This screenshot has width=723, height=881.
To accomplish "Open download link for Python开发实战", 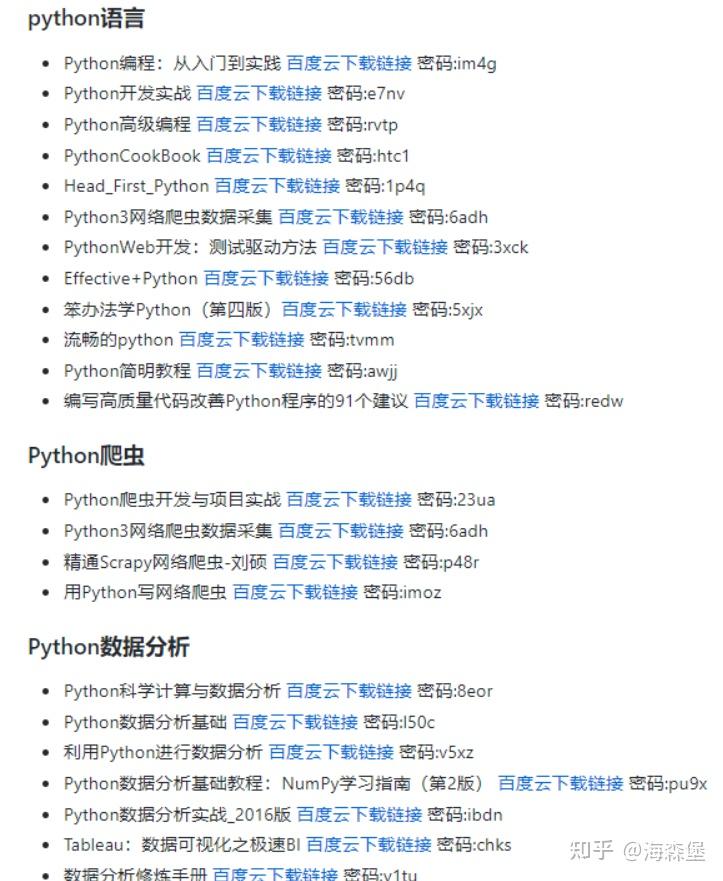I will (x=259, y=94).
